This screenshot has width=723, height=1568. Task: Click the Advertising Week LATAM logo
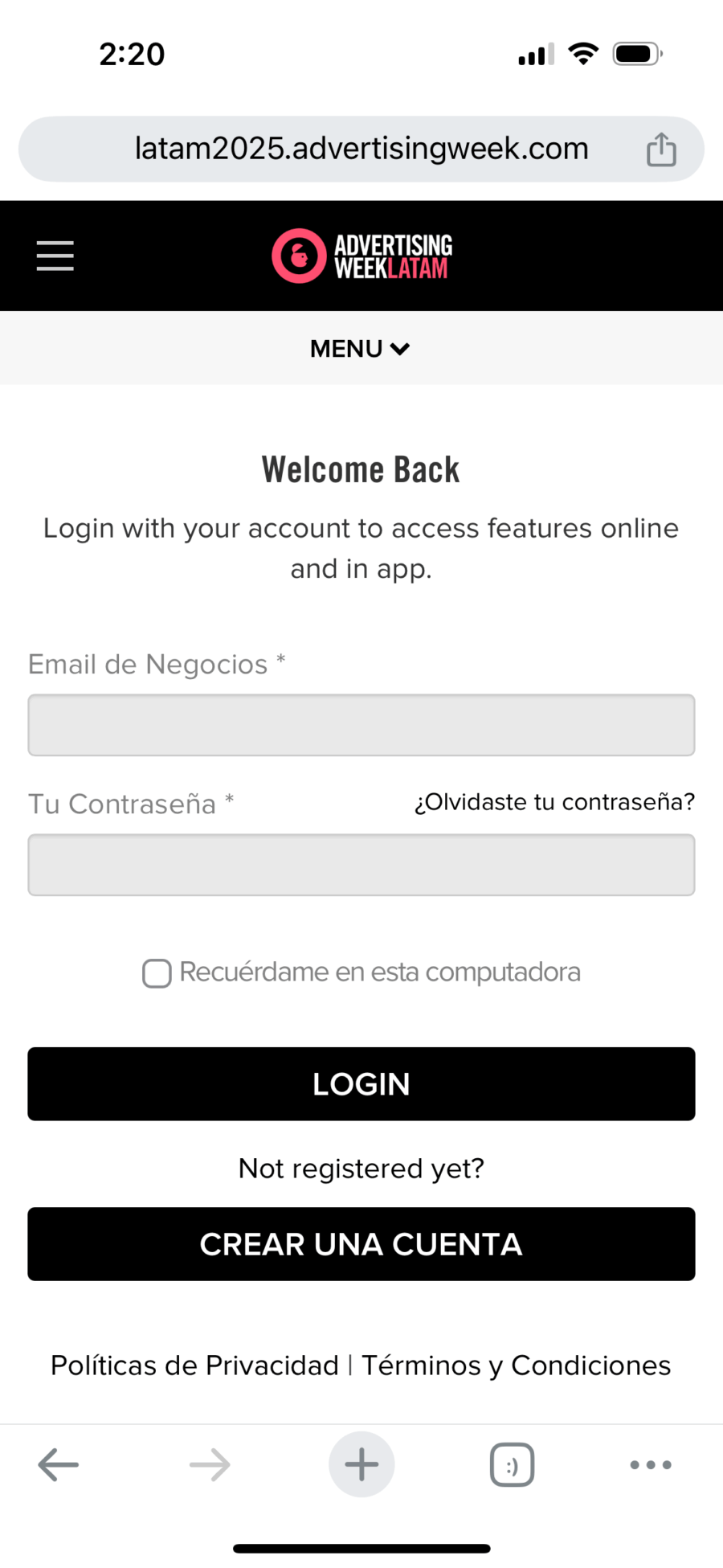361,256
